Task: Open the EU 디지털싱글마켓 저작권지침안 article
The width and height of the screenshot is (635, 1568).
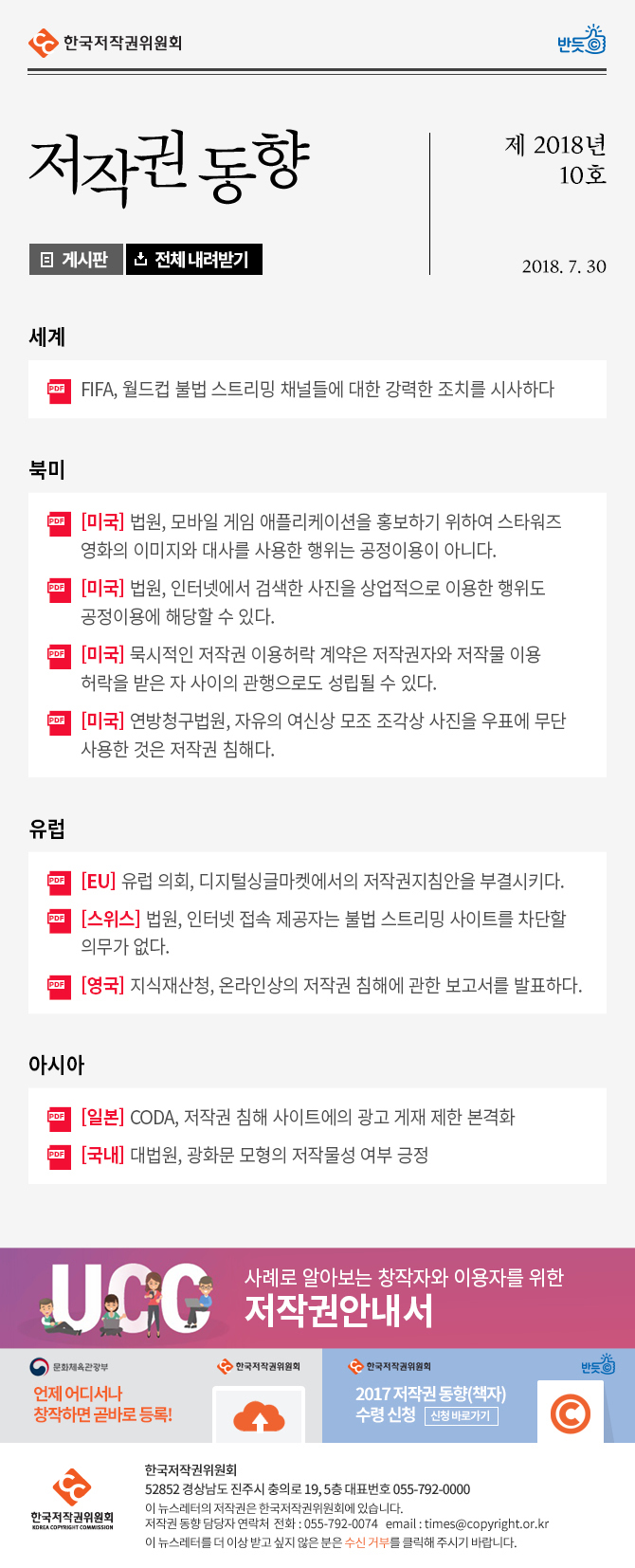Action: point(322,882)
